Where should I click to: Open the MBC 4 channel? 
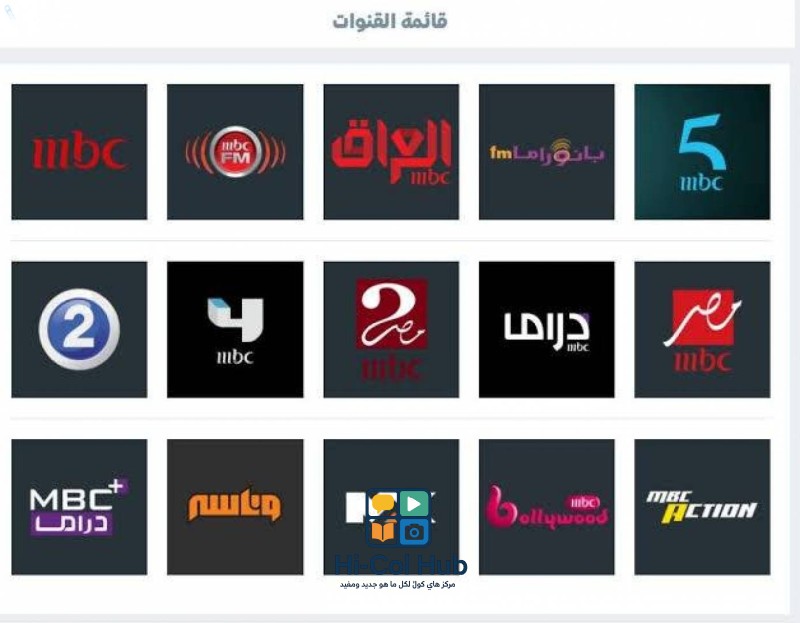click(235, 329)
